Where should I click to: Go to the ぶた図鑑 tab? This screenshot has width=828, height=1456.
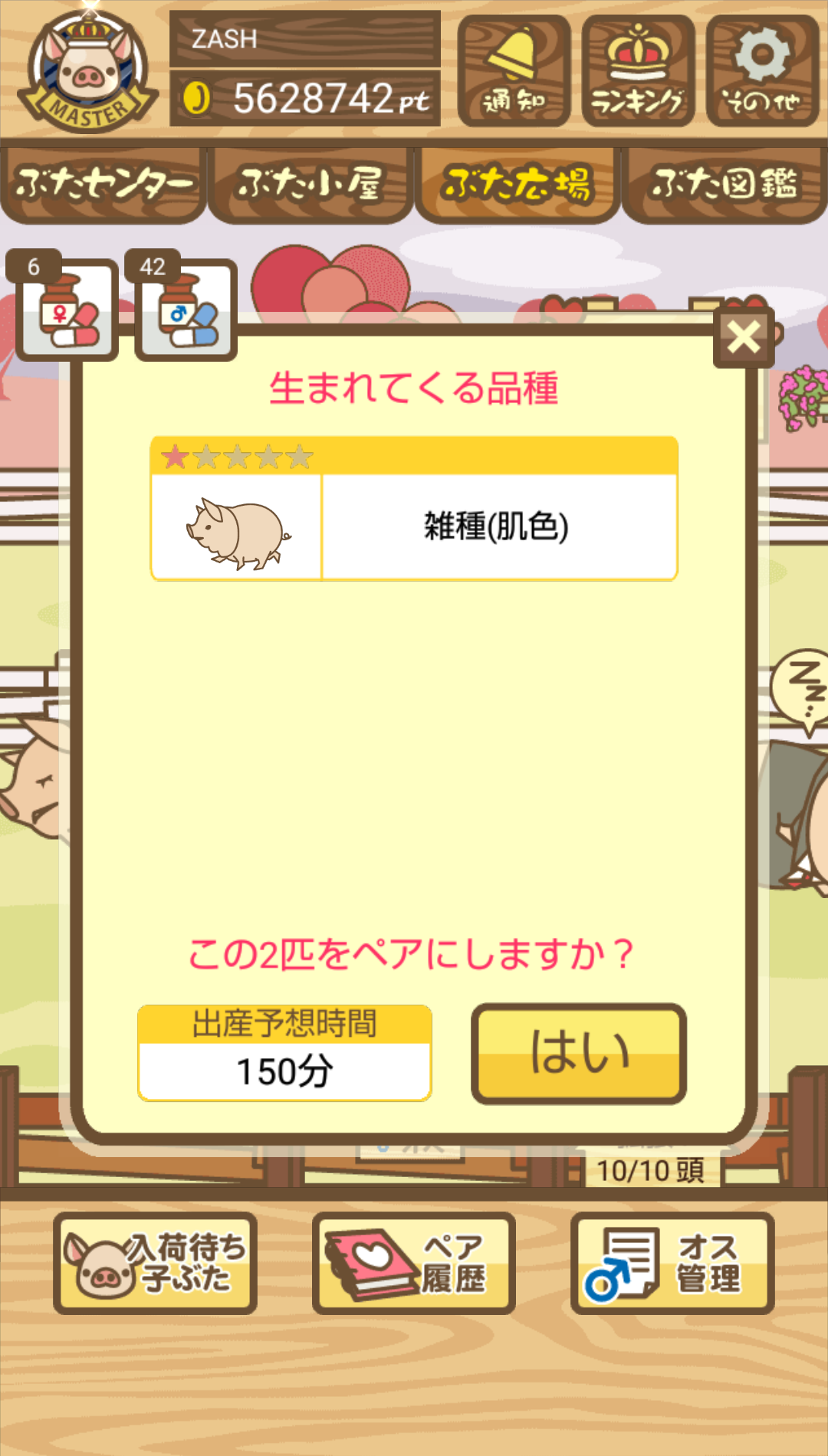pyautogui.click(x=724, y=185)
